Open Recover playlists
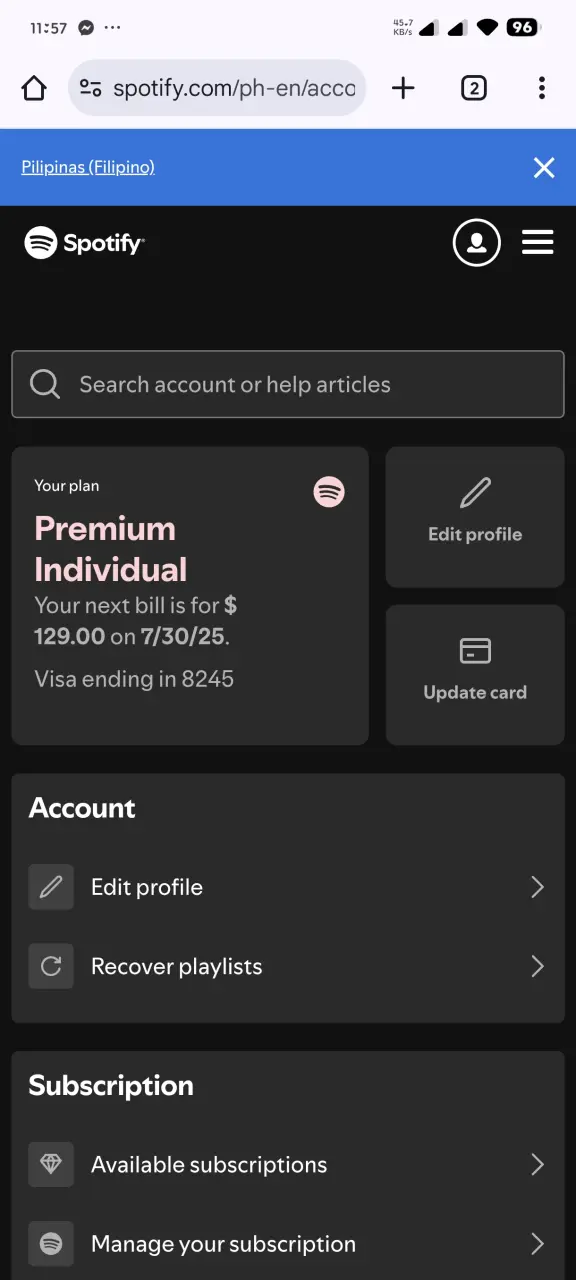 coord(288,966)
